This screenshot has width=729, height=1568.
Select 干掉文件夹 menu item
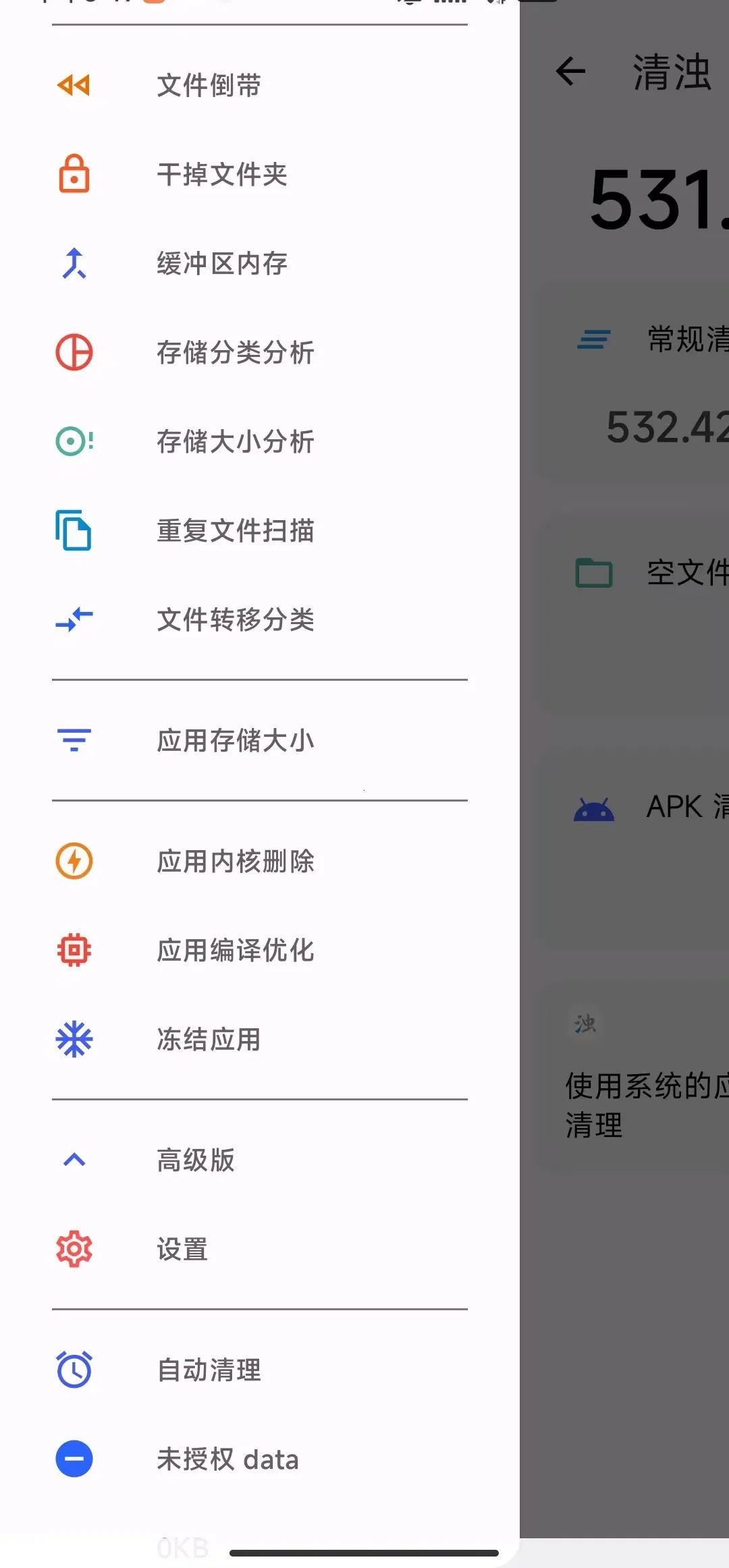tap(222, 175)
